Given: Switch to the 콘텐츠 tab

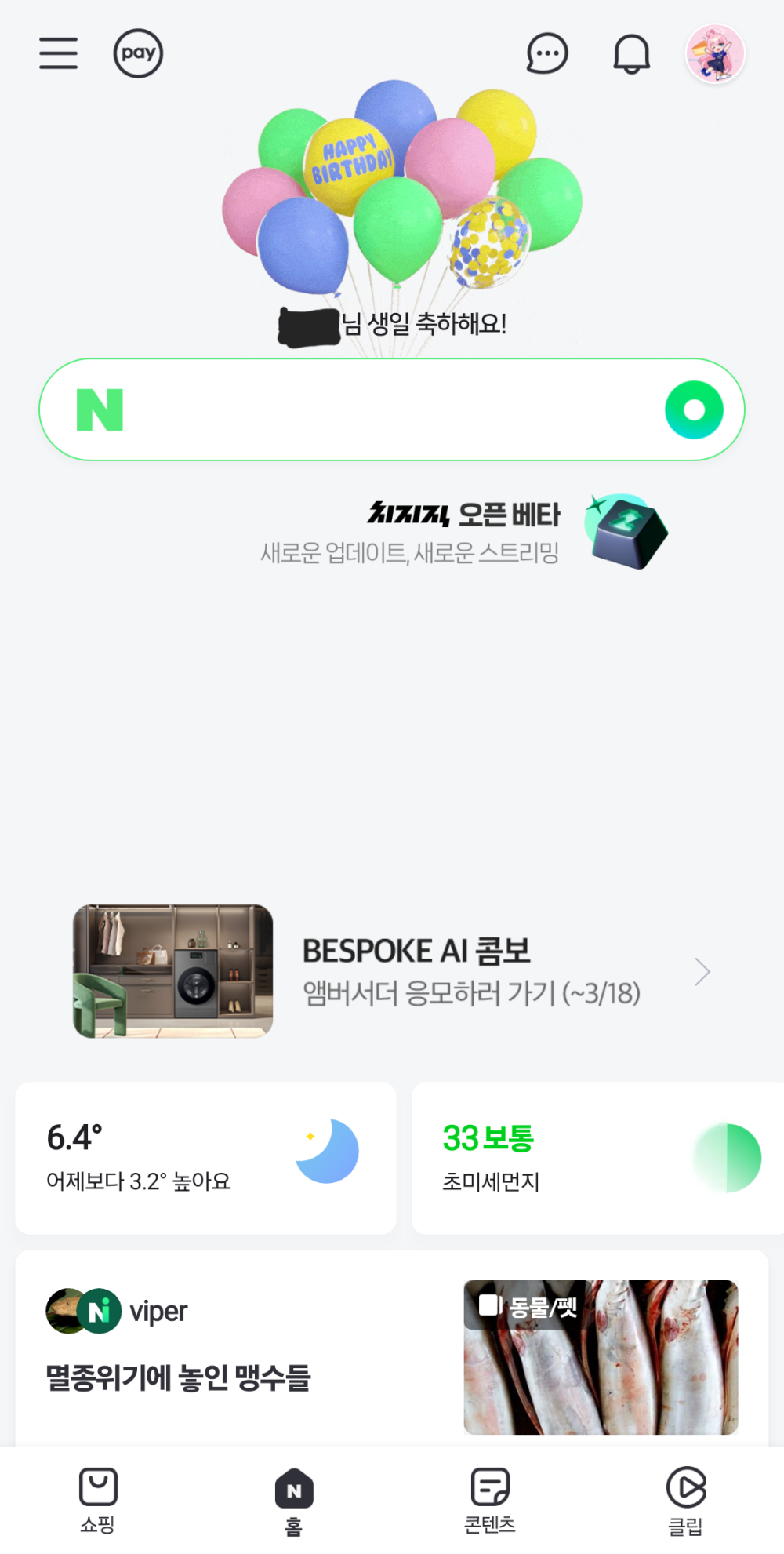Looking at the screenshot, I should tap(490, 1500).
